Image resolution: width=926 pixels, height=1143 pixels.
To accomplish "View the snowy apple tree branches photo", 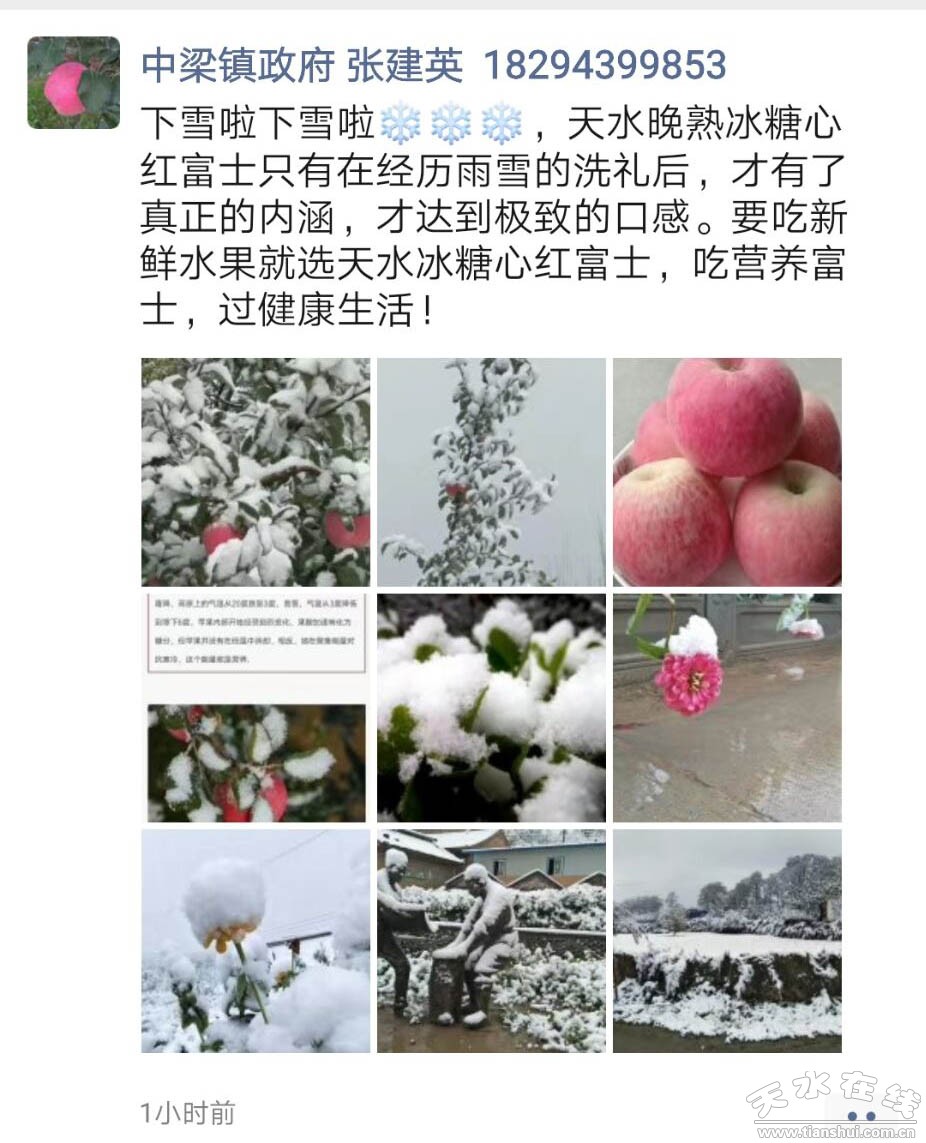I will tap(255, 472).
